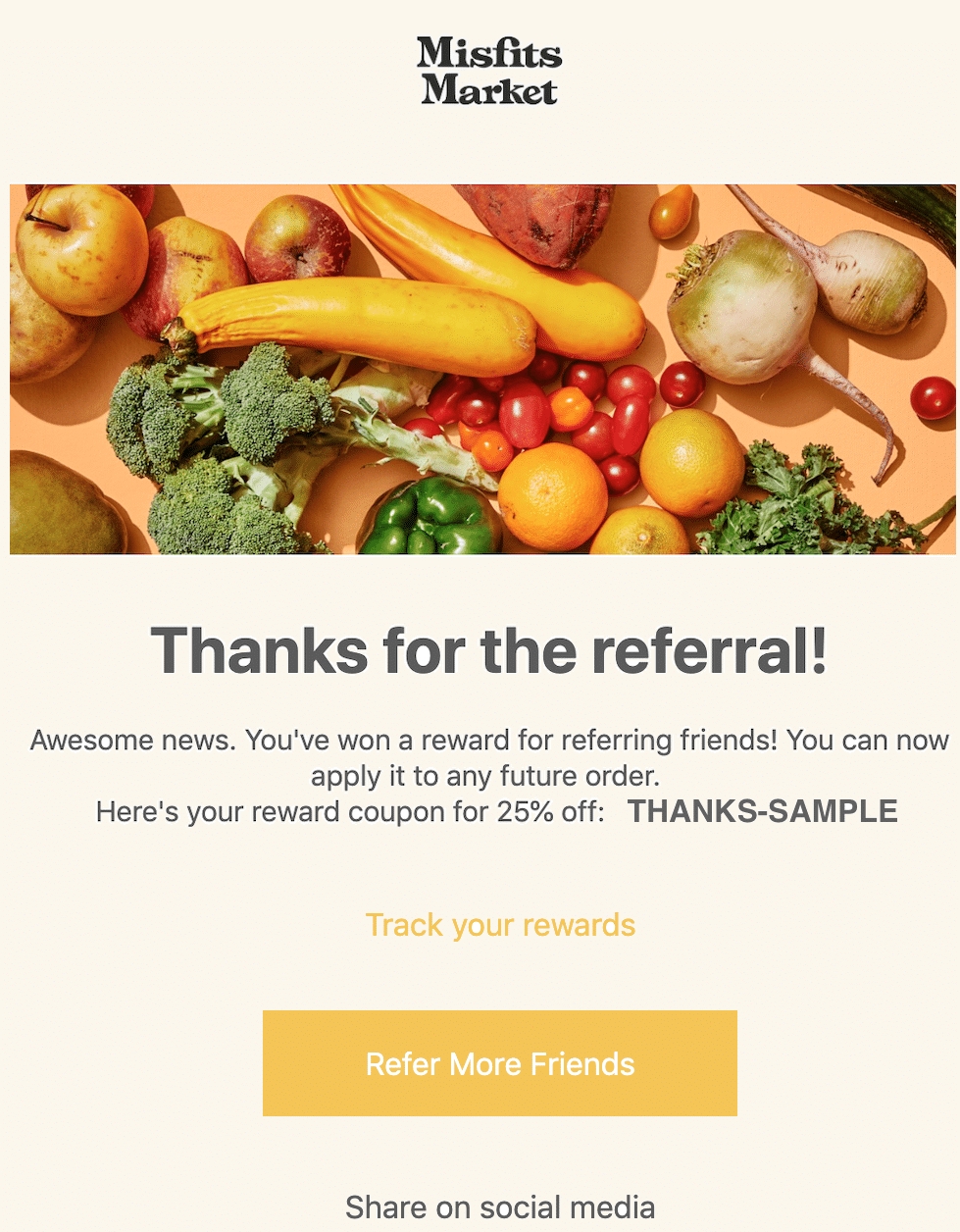Tap the Refer More Friends button

[x=500, y=1063]
